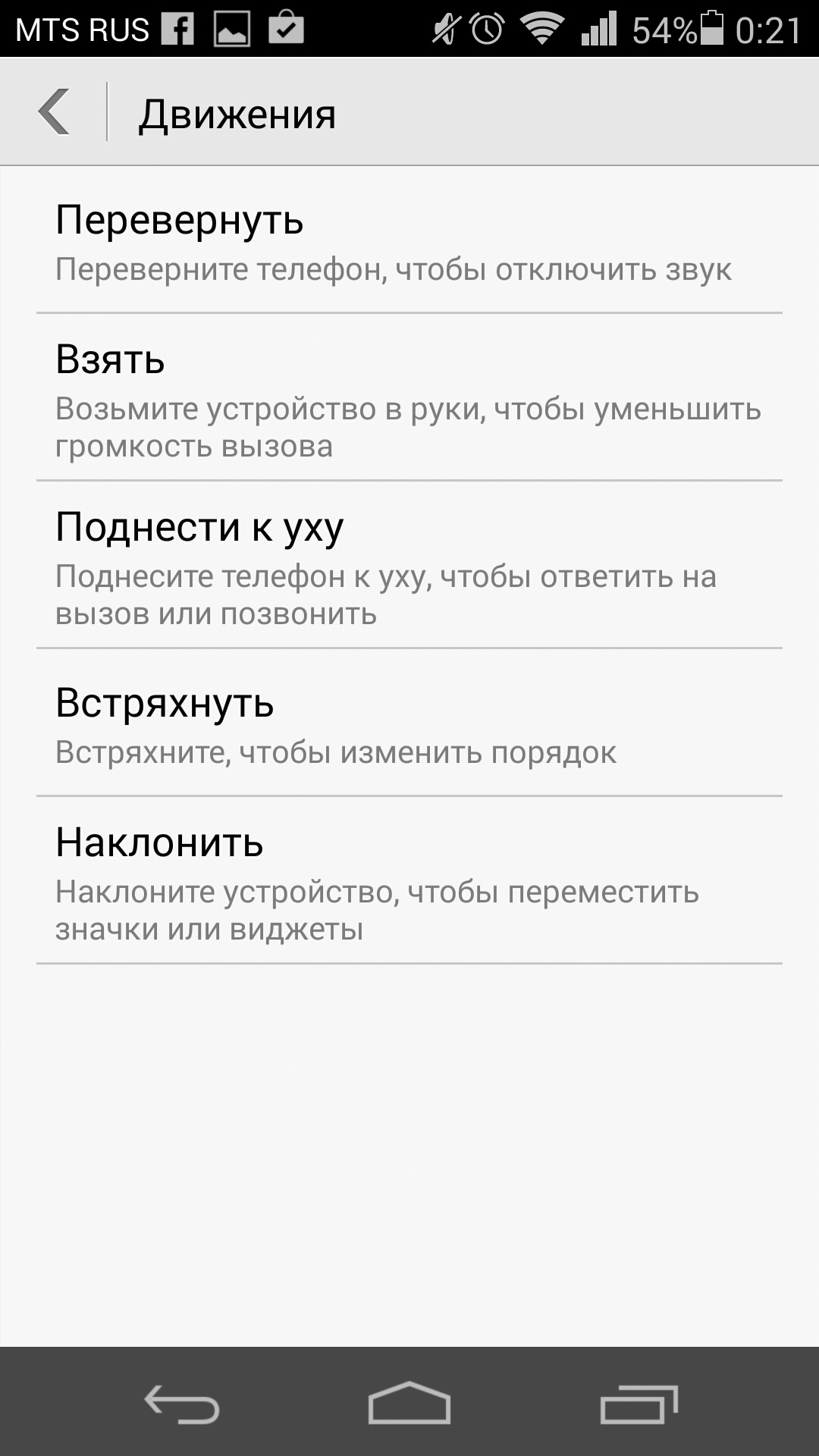Open the Взять motion setting
The height and width of the screenshot is (1456, 819).
click(409, 397)
